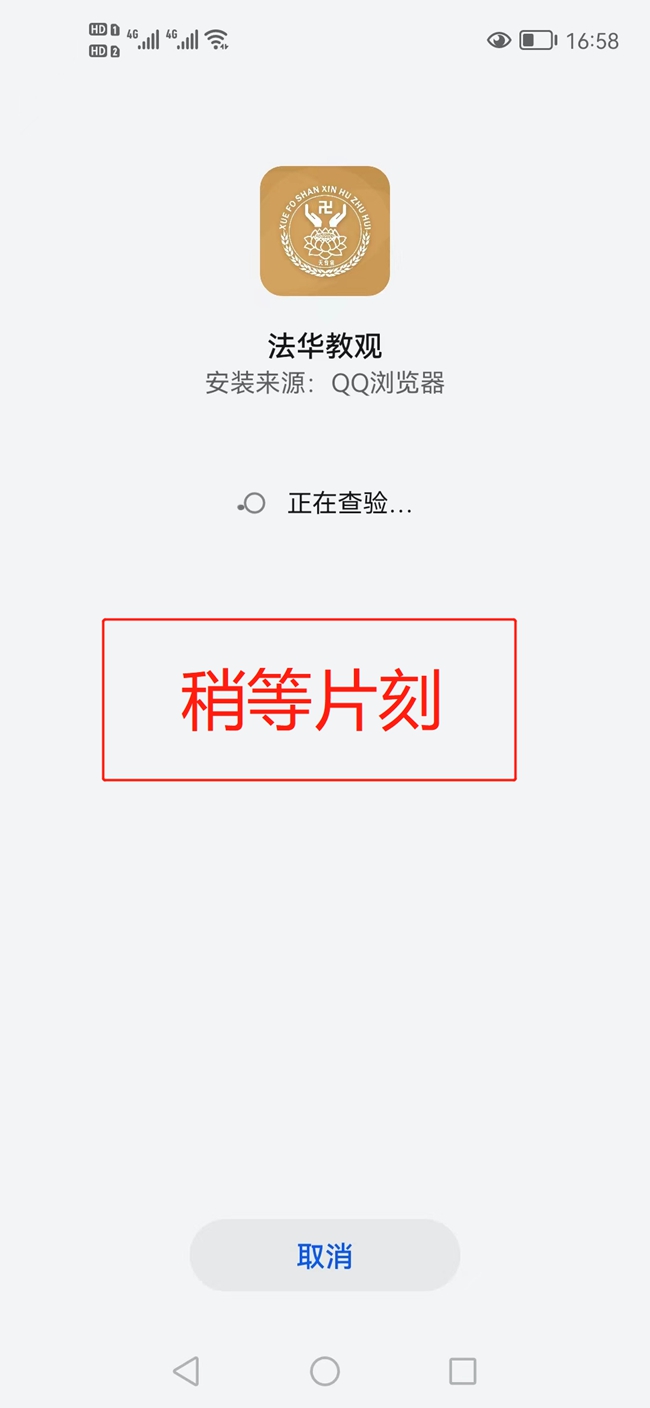Return to the home screen
The image size is (650, 1408).
coord(325,1370)
